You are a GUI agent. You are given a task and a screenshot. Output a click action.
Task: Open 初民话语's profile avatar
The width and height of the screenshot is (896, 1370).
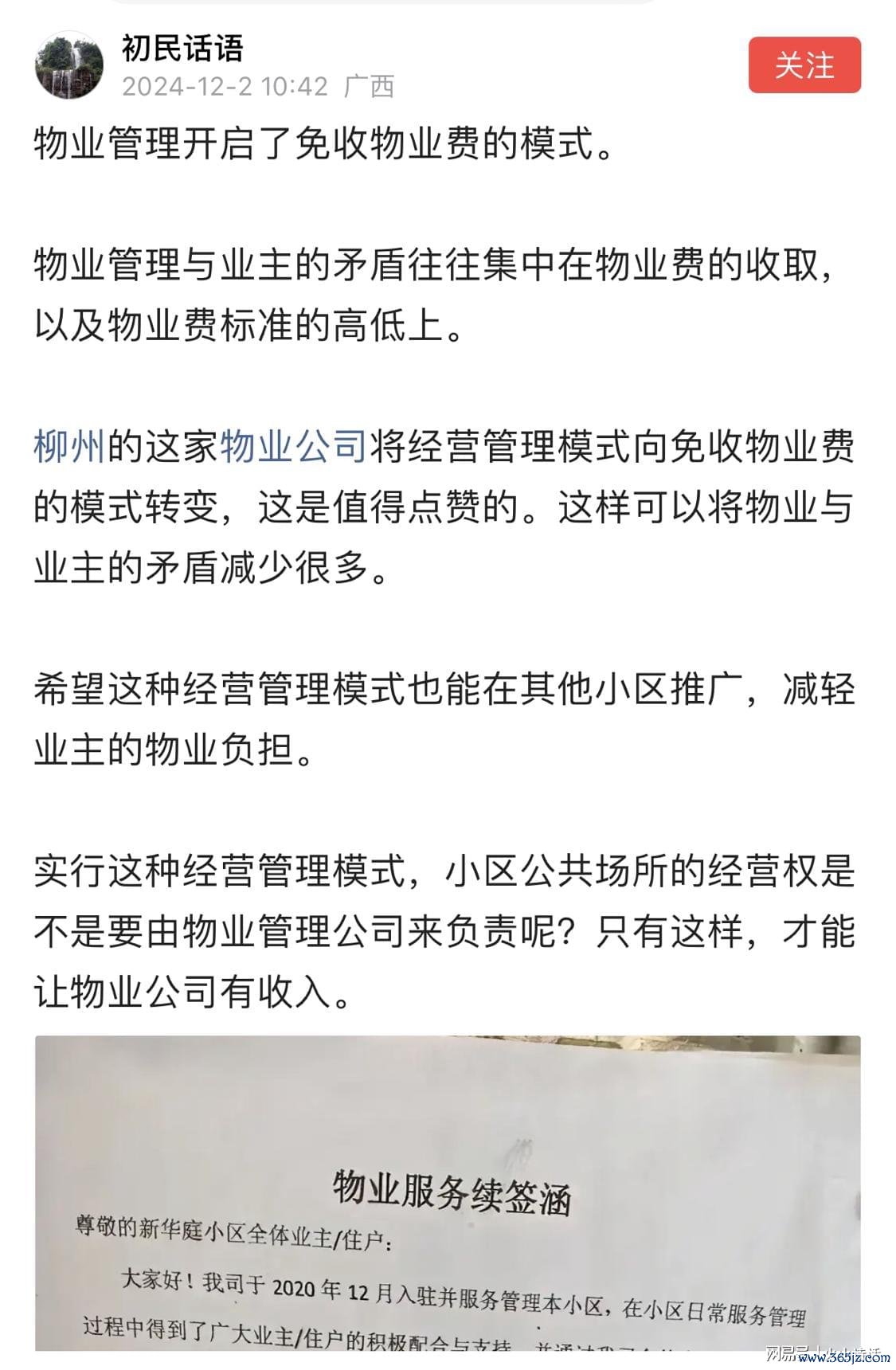(x=69, y=65)
